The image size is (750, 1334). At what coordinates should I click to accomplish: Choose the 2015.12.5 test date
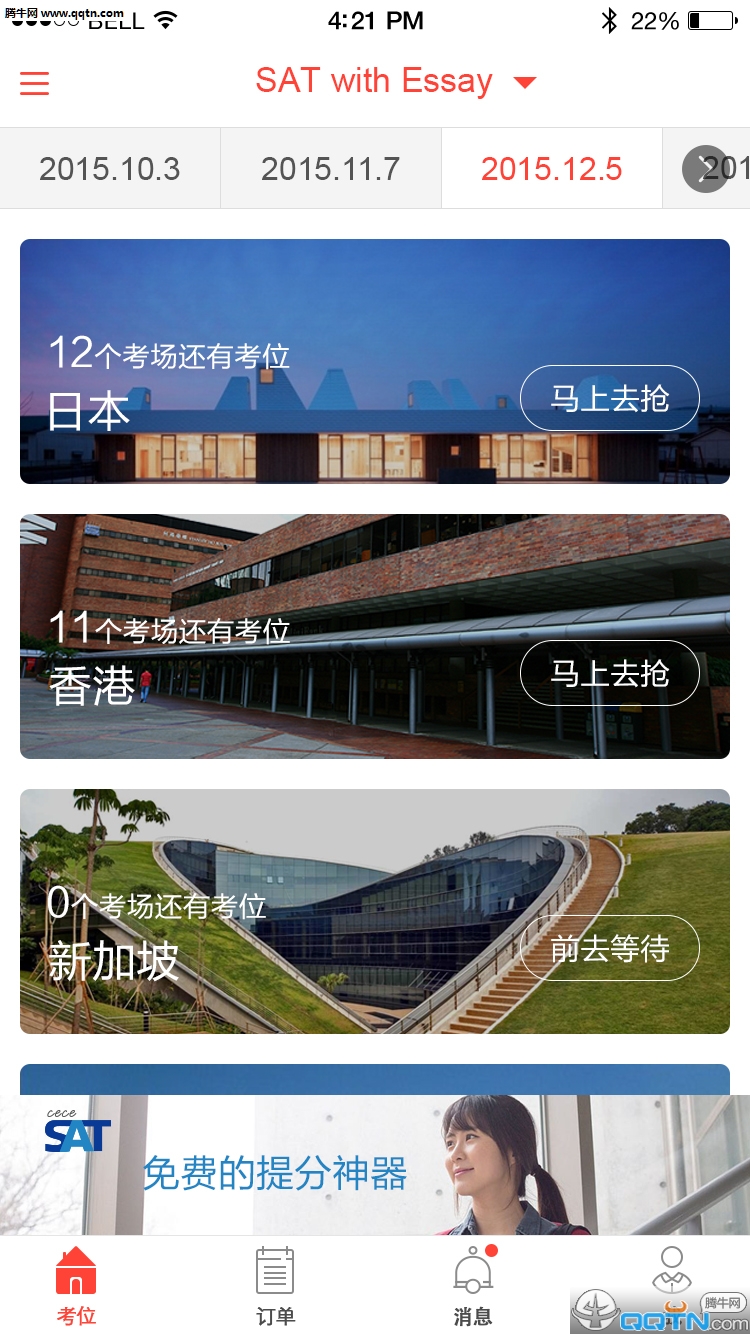552,168
